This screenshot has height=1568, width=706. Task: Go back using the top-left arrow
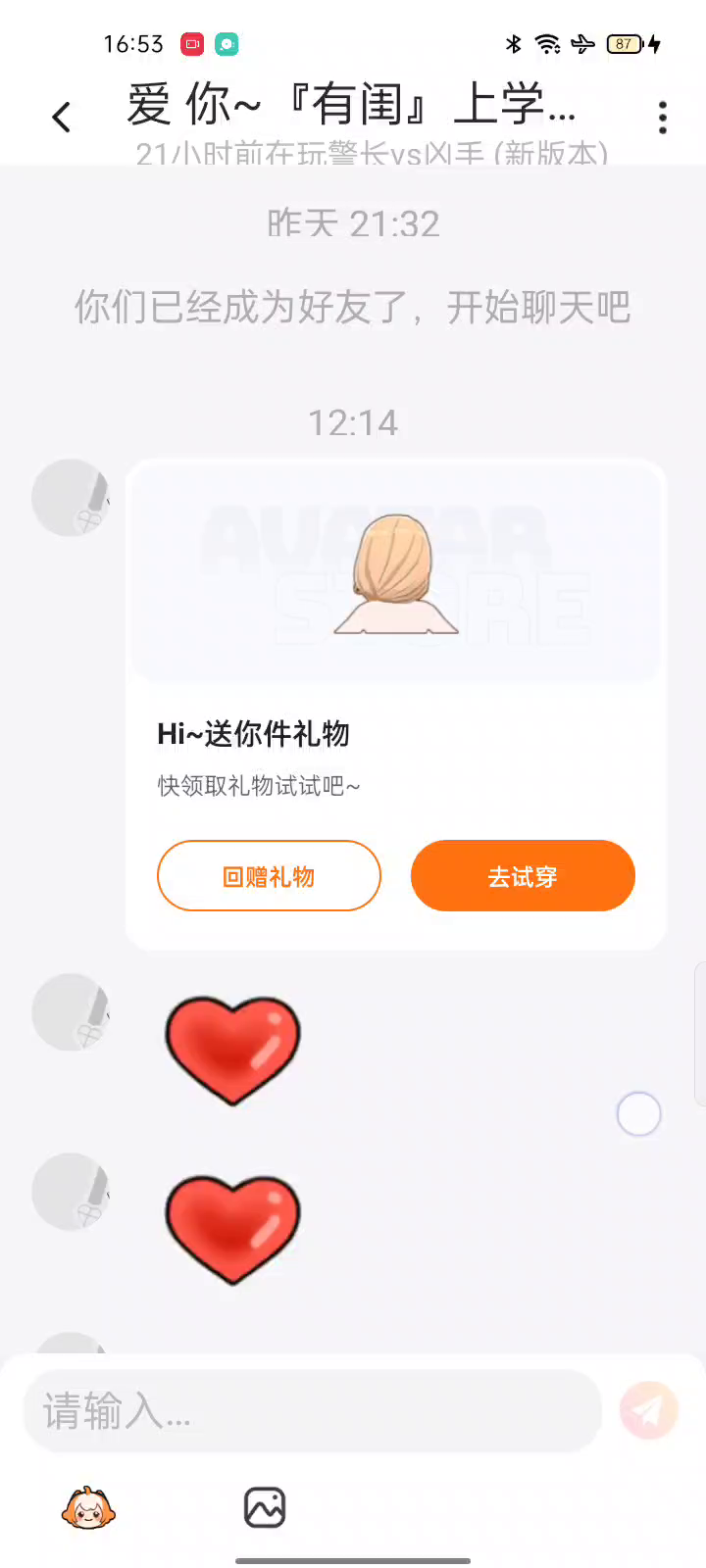[61, 118]
